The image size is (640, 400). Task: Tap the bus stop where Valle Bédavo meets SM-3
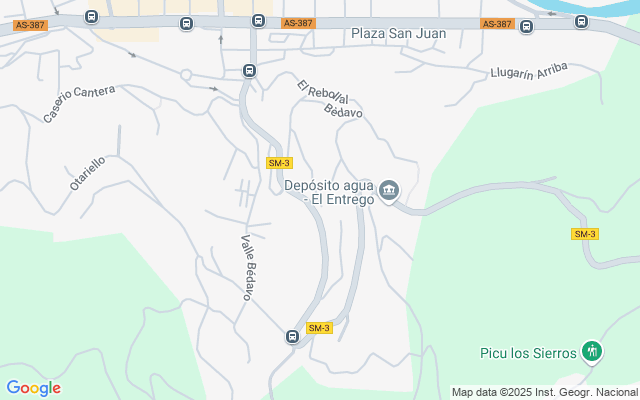tap(292, 337)
